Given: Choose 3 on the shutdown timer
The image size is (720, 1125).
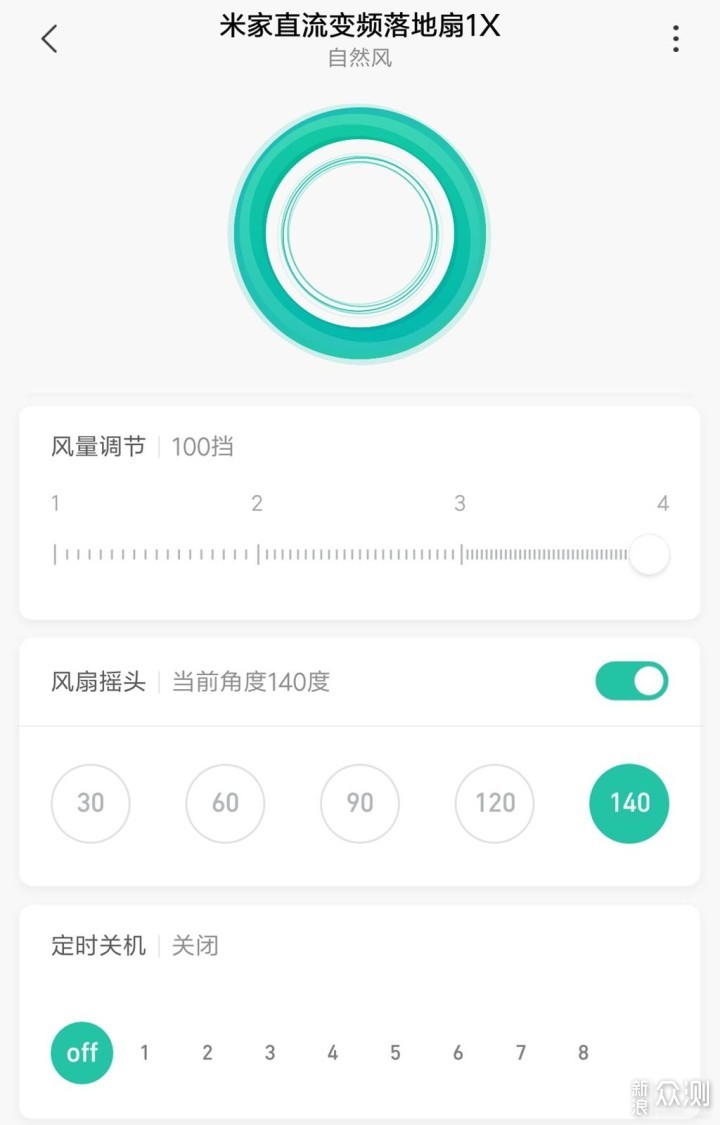Looking at the screenshot, I should pyautogui.click(x=270, y=1052).
